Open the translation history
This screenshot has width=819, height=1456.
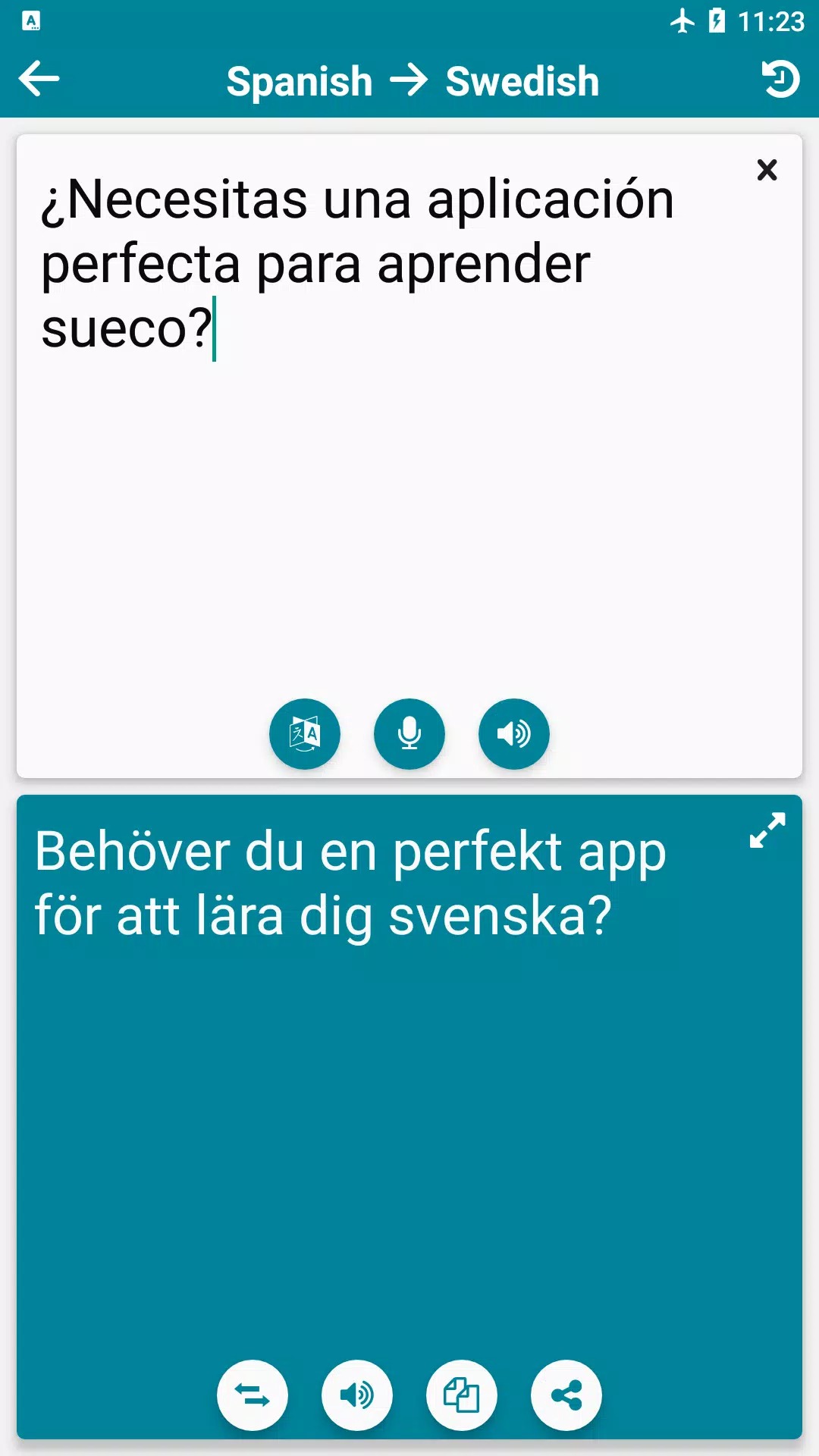click(780, 79)
